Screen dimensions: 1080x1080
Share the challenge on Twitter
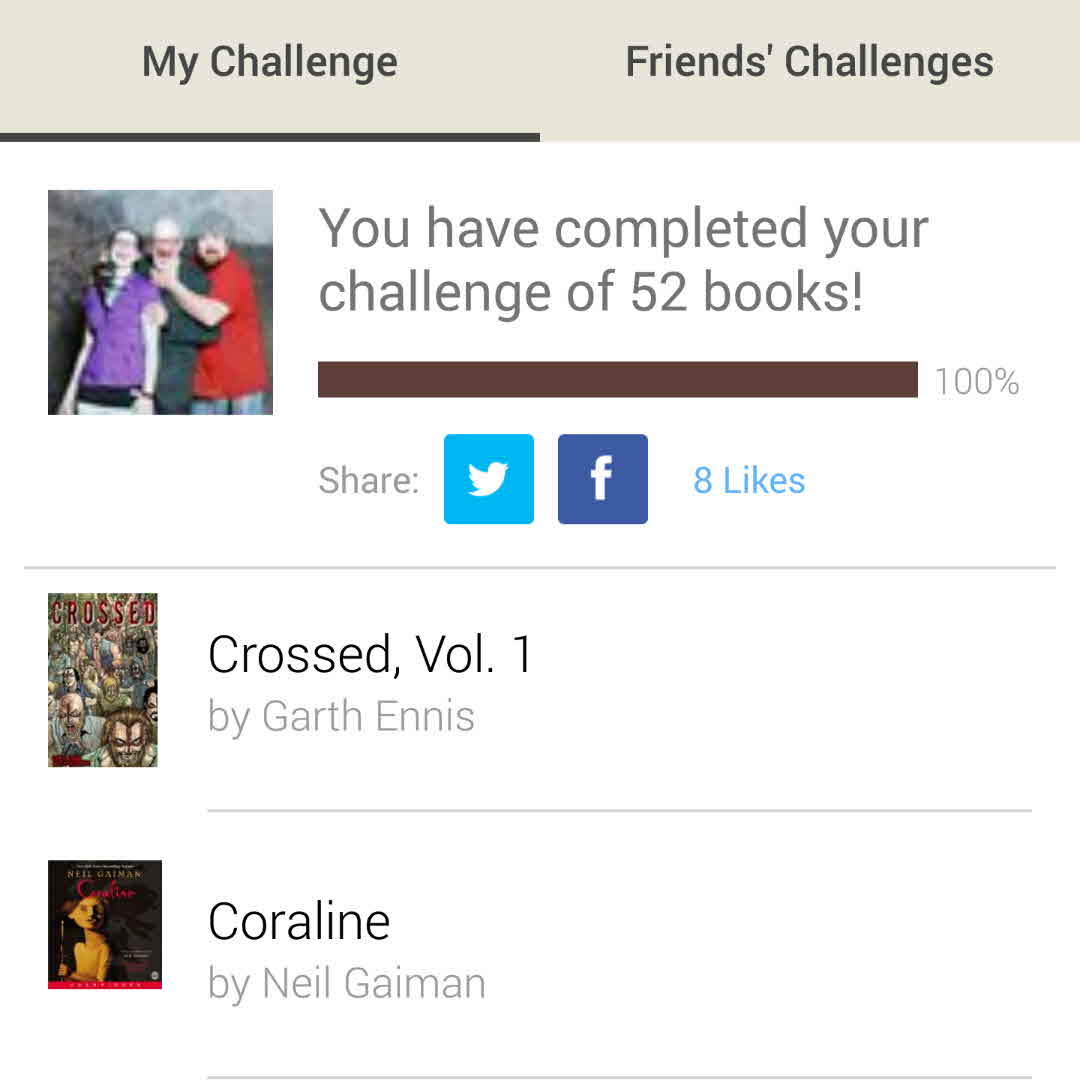point(489,479)
